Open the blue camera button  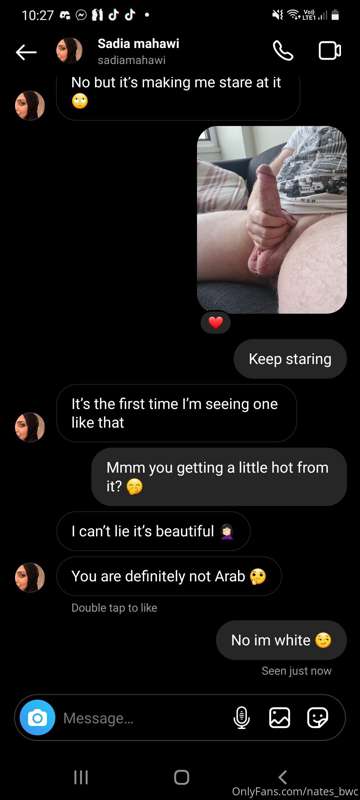[37, 717]
